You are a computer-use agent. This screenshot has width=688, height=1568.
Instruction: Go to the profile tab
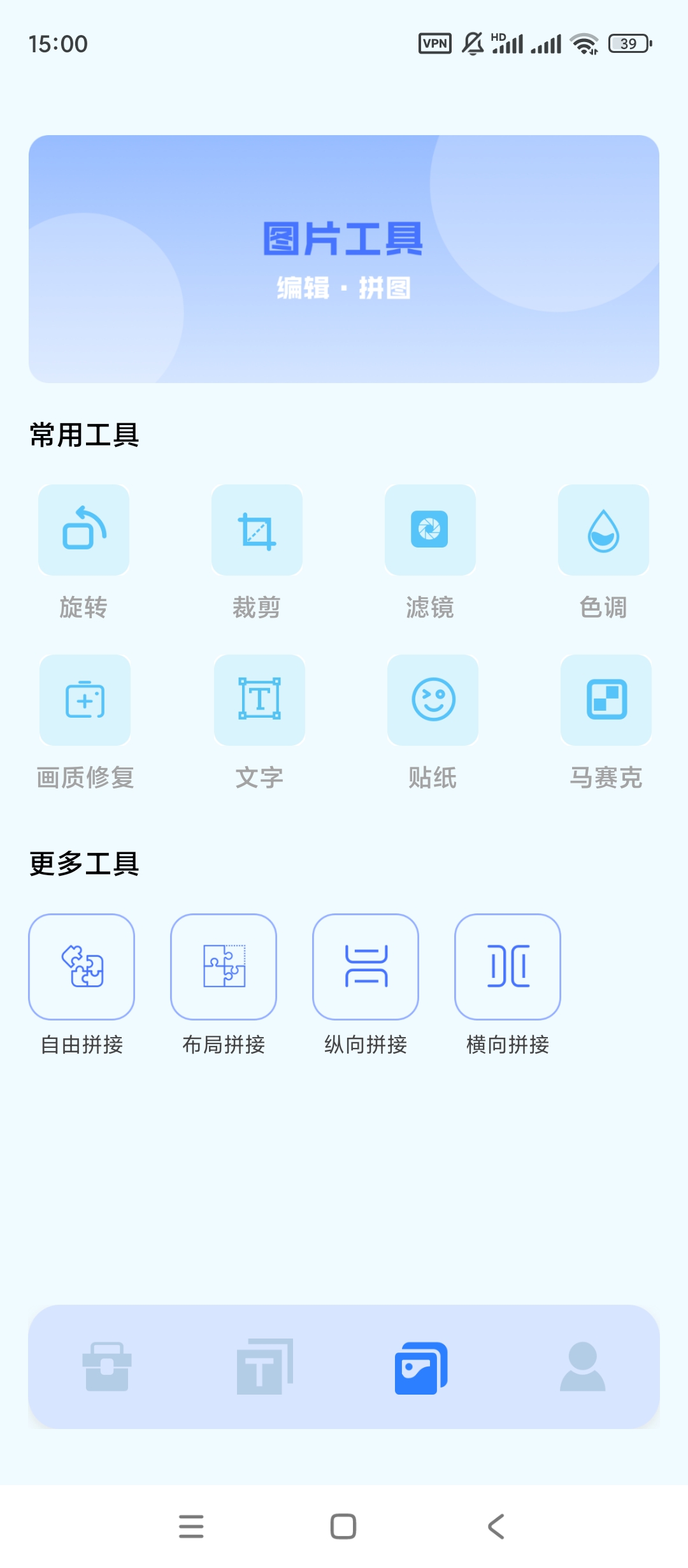tap(582, 1367)
